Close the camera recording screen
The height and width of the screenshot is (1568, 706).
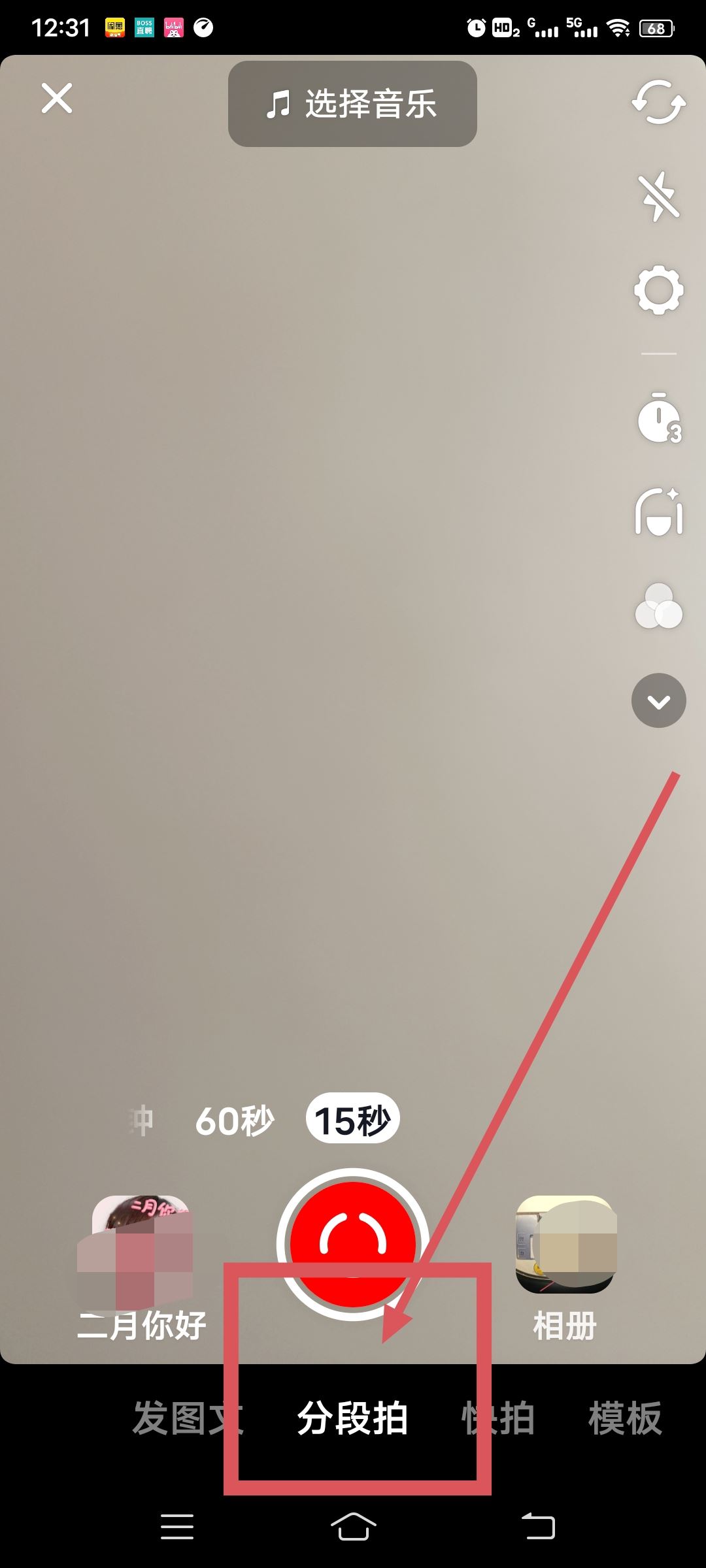(x=57, y=99)
